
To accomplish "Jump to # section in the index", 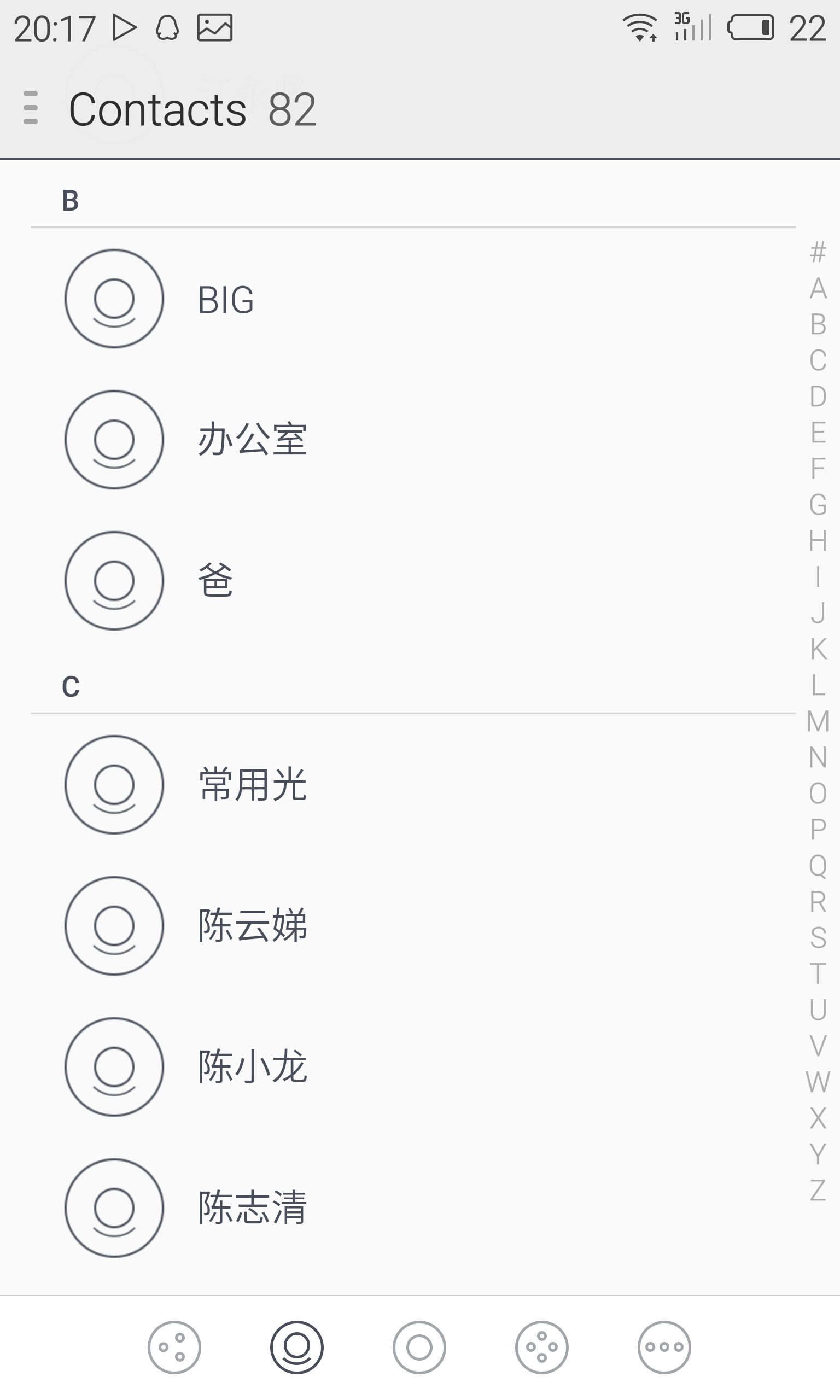I will [818, 252].
